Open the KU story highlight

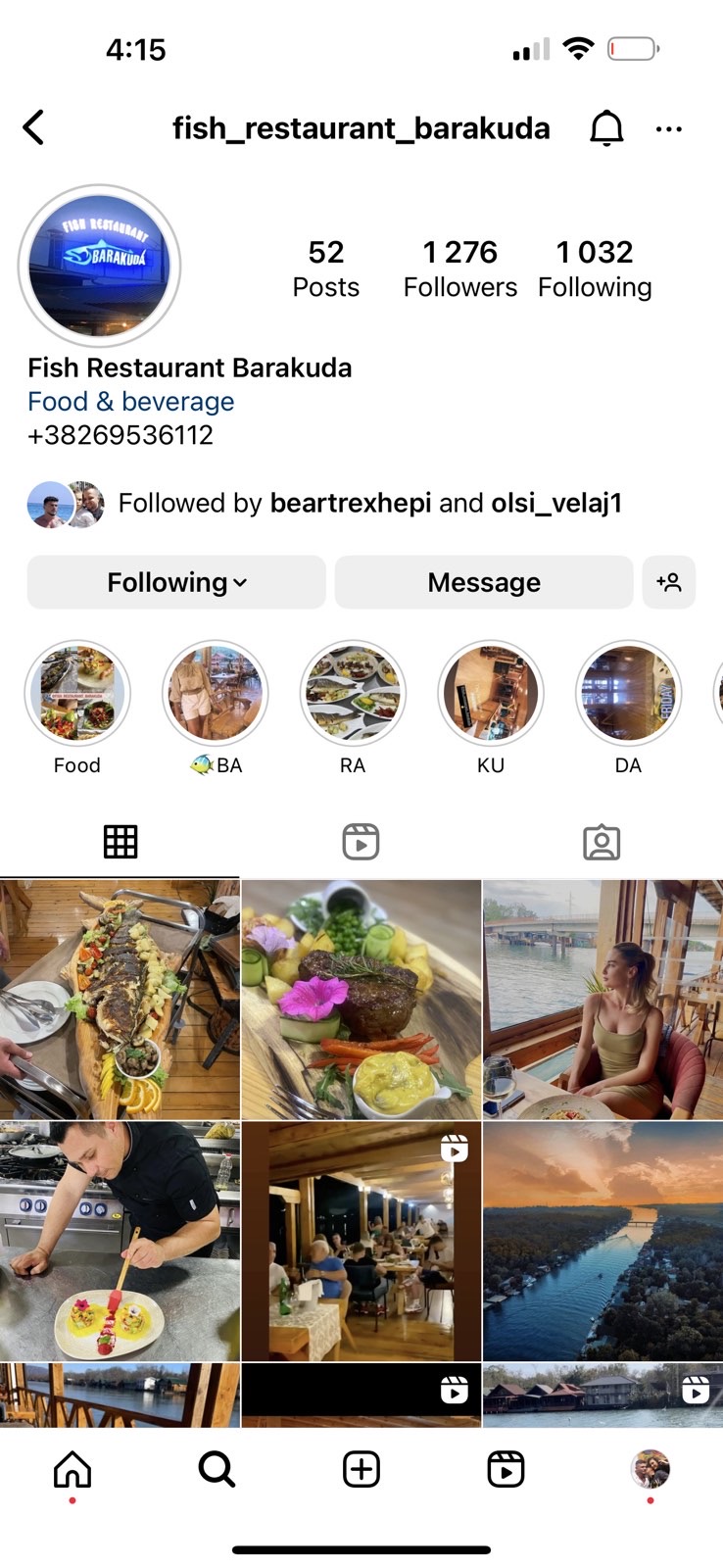click(491, 694)
